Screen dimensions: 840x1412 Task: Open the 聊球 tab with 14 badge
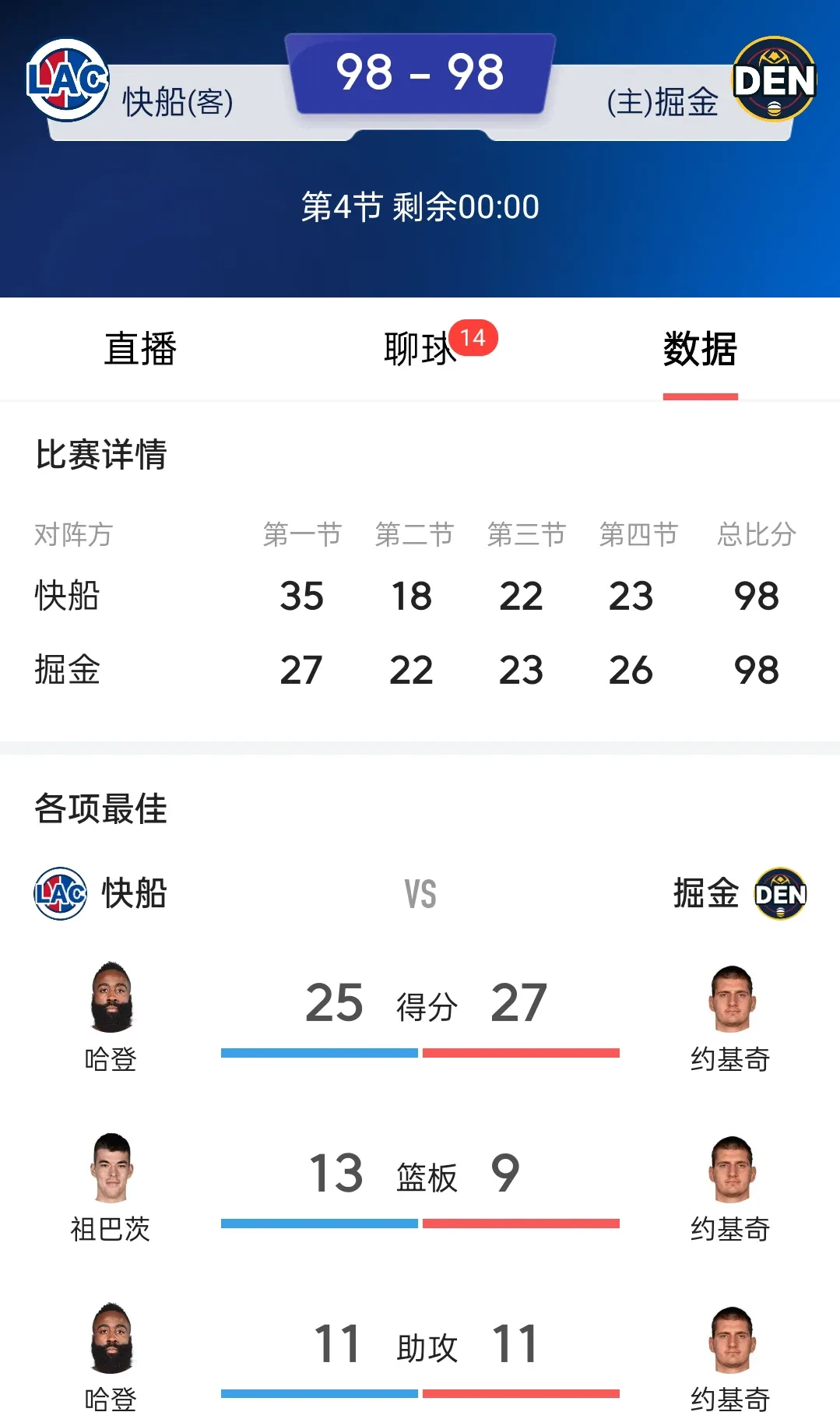click(x=420, y=348)
